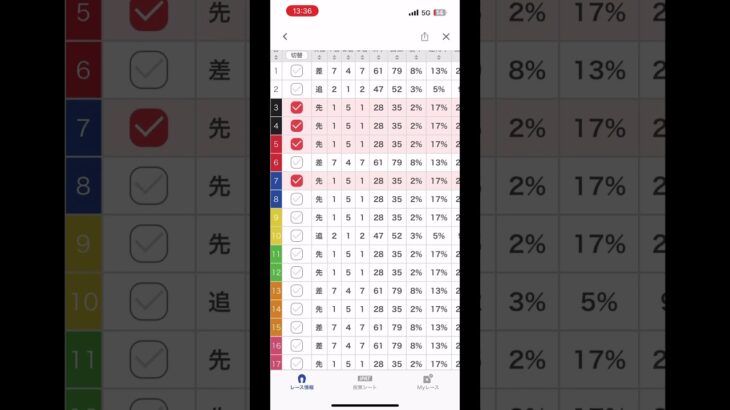
Task: Uncheck the box for horse 4
Action: 297,126
